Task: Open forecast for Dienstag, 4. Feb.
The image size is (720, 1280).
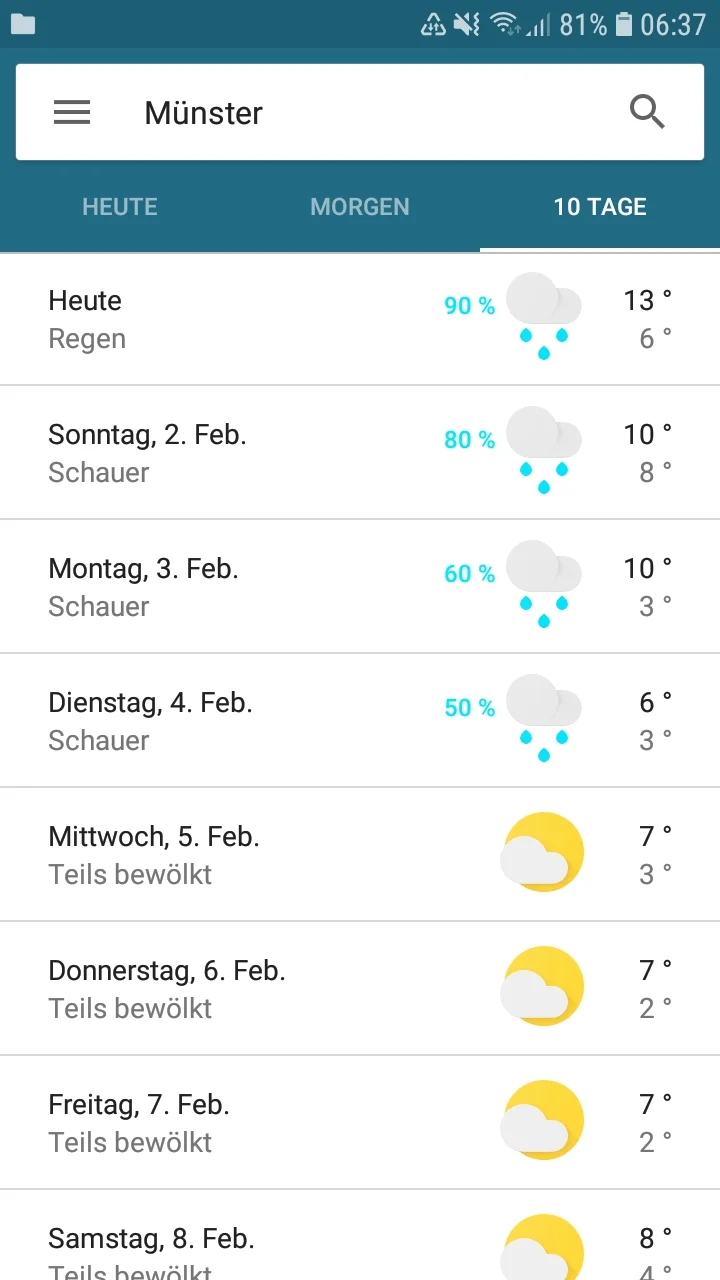Action: pos(360,721)
